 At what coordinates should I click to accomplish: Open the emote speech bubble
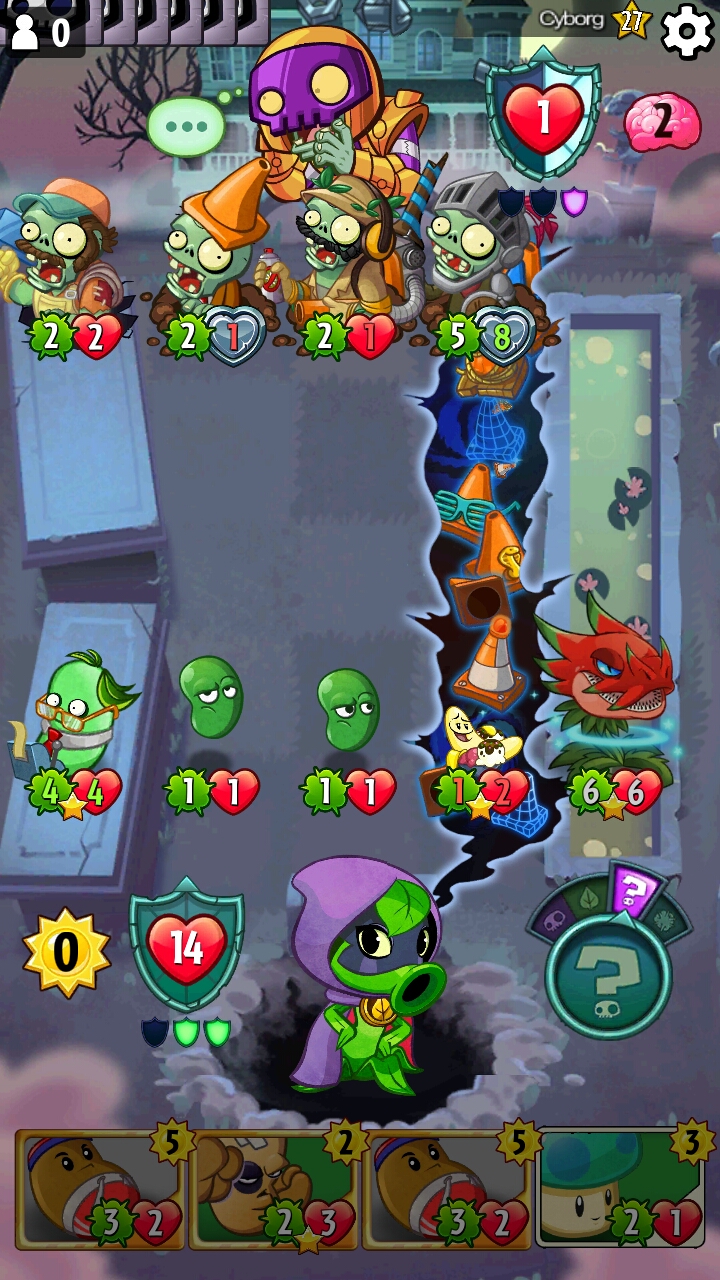(x=186, y=126)
